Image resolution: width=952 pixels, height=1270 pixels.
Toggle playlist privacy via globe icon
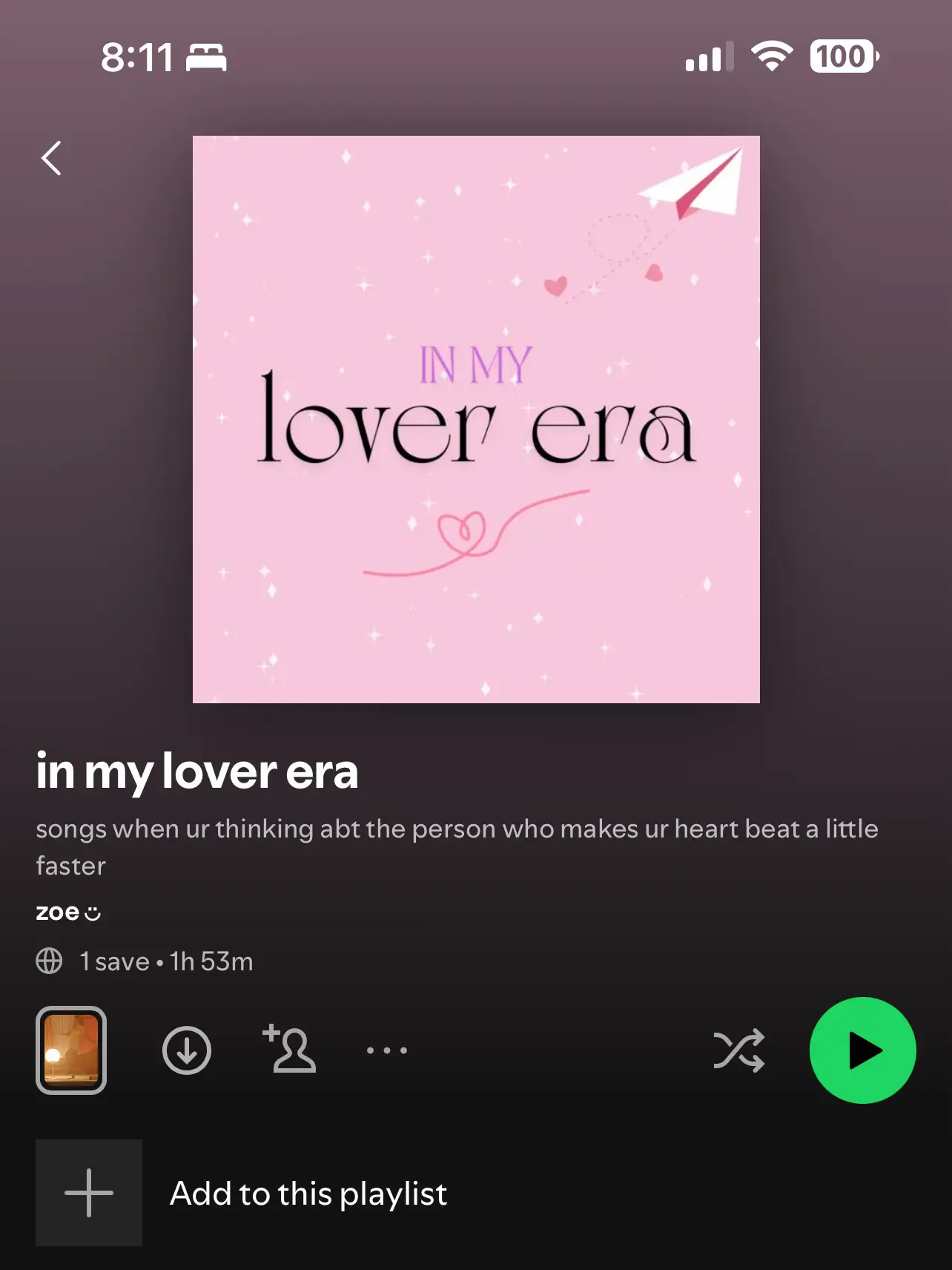pos(50,961)
